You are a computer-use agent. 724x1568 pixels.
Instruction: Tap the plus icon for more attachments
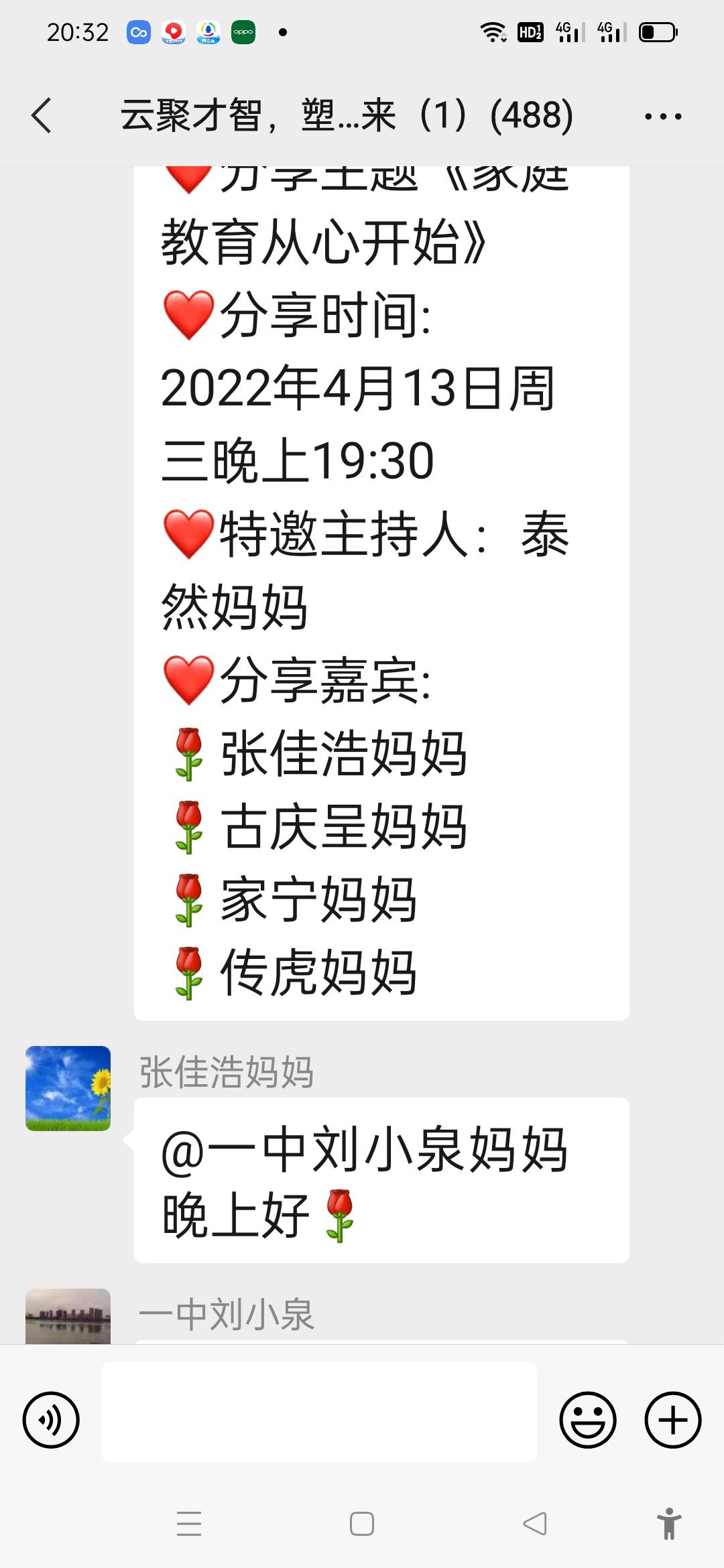[x=673, y=1420]
